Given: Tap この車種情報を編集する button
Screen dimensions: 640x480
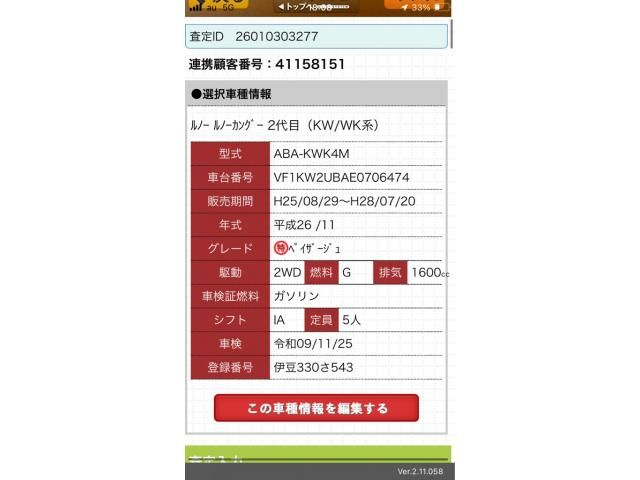Looking at the screenshot, I should (x=316, y=408).
